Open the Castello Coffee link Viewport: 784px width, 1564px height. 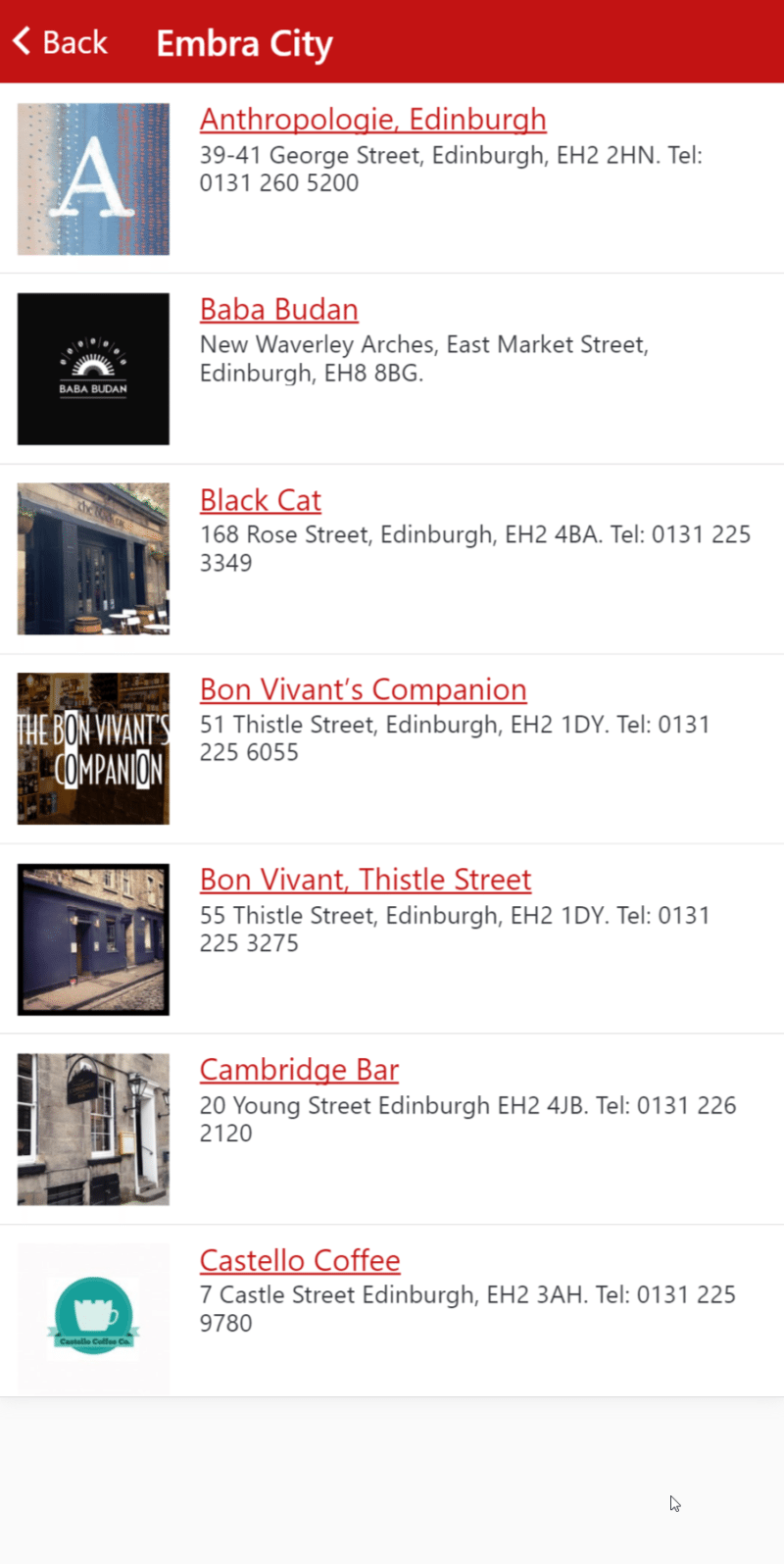(x=300, y=1260)
